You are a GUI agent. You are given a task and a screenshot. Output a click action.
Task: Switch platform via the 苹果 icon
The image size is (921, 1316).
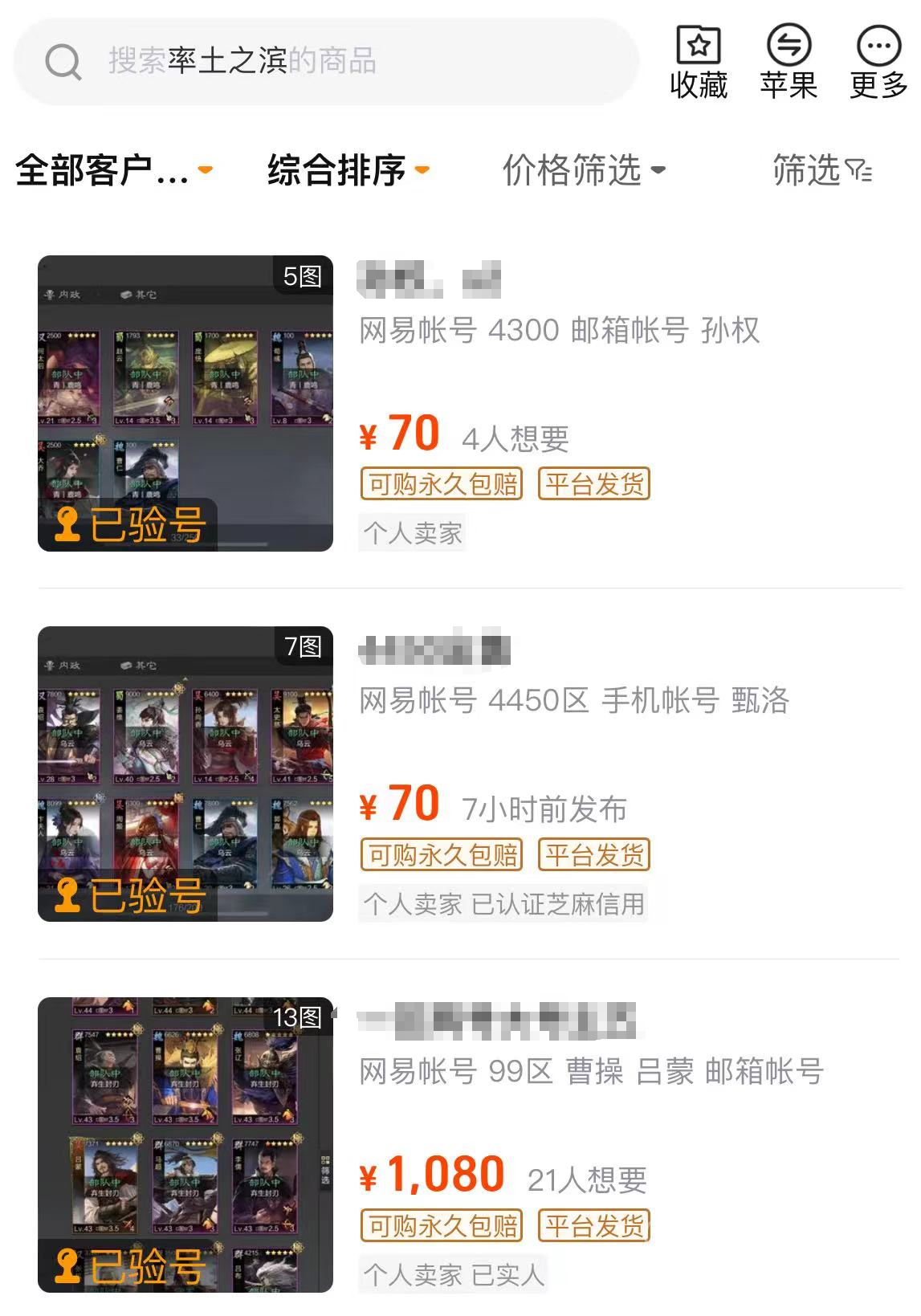[789, 47]
